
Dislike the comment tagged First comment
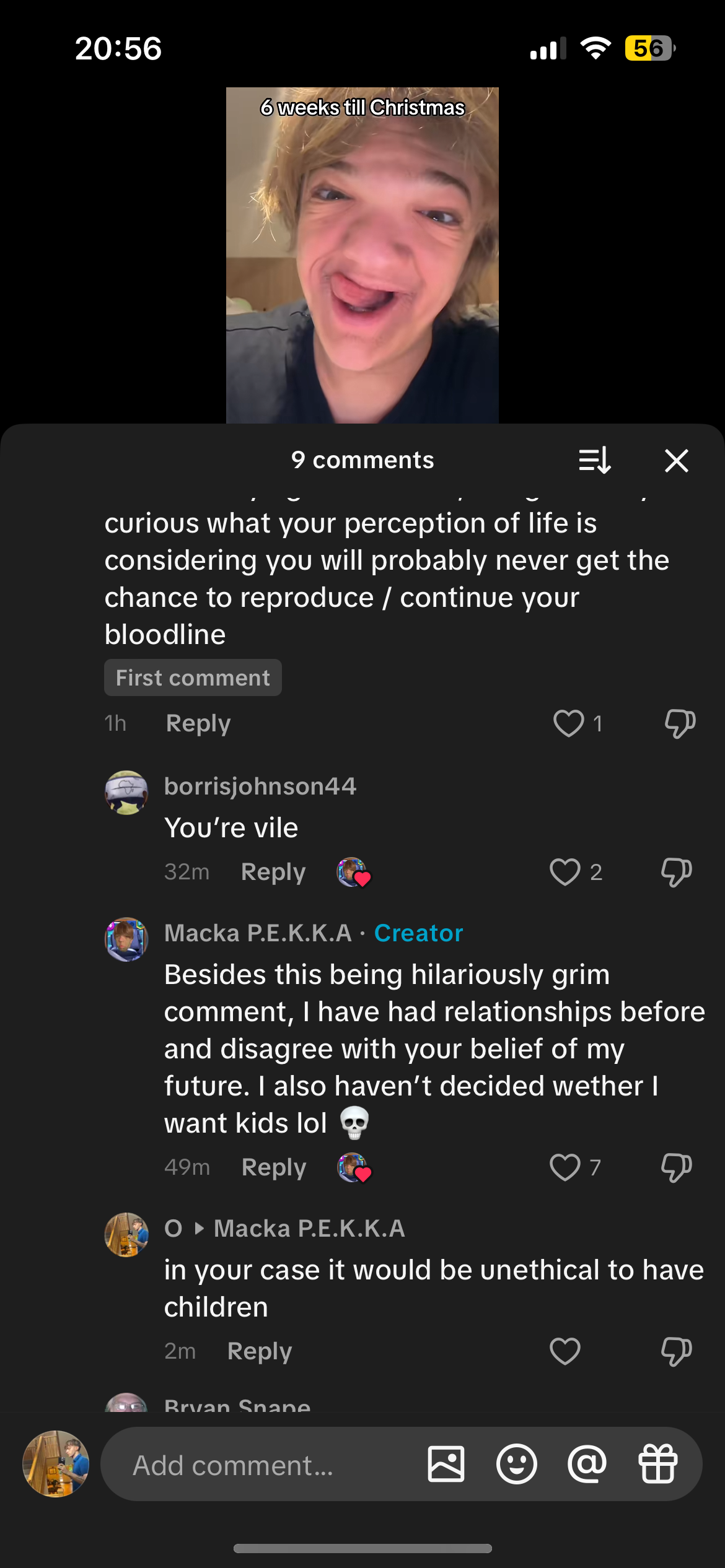[x=680, y=723]
